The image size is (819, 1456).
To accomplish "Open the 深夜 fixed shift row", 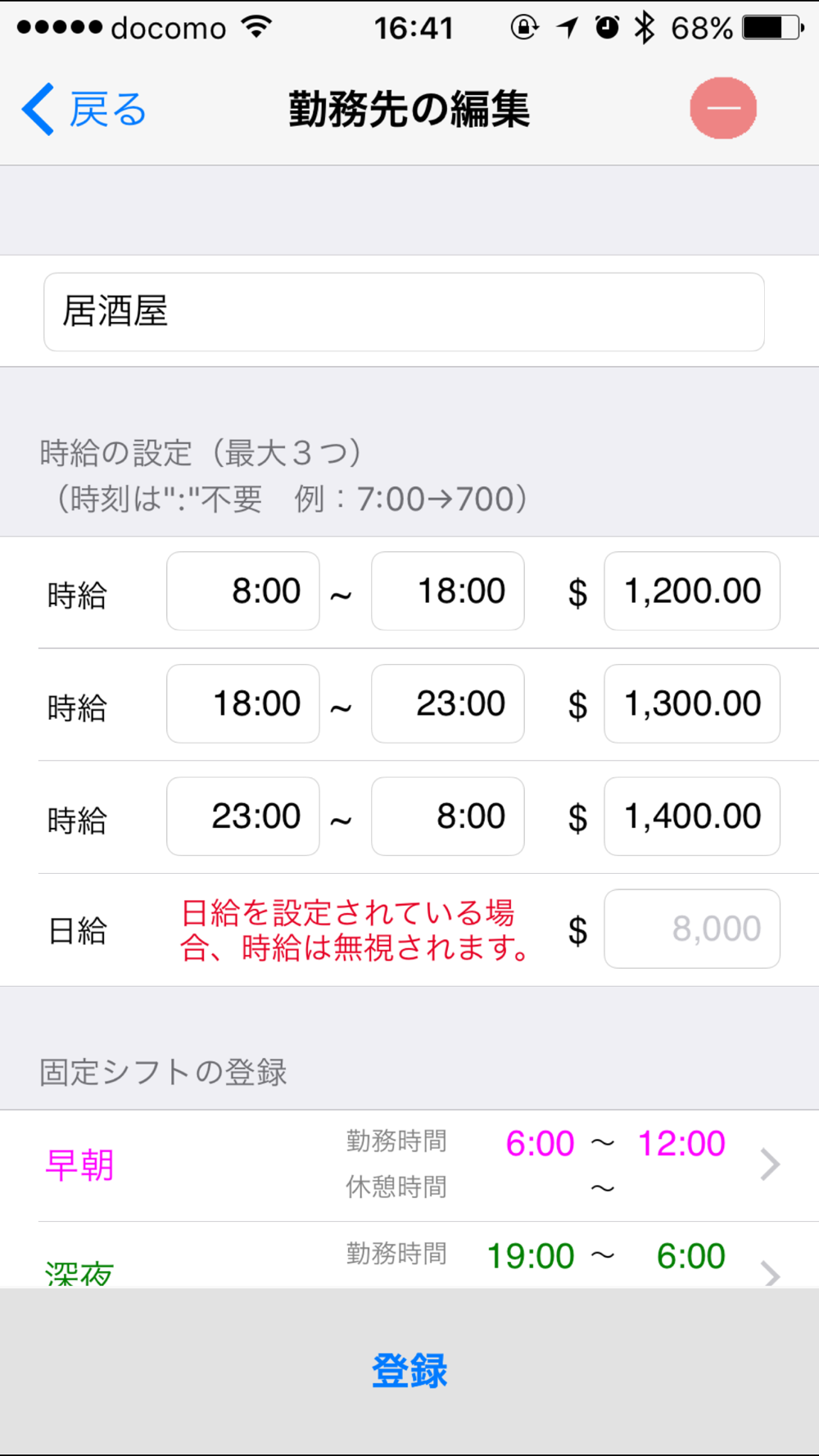I will pos(409,1255).
